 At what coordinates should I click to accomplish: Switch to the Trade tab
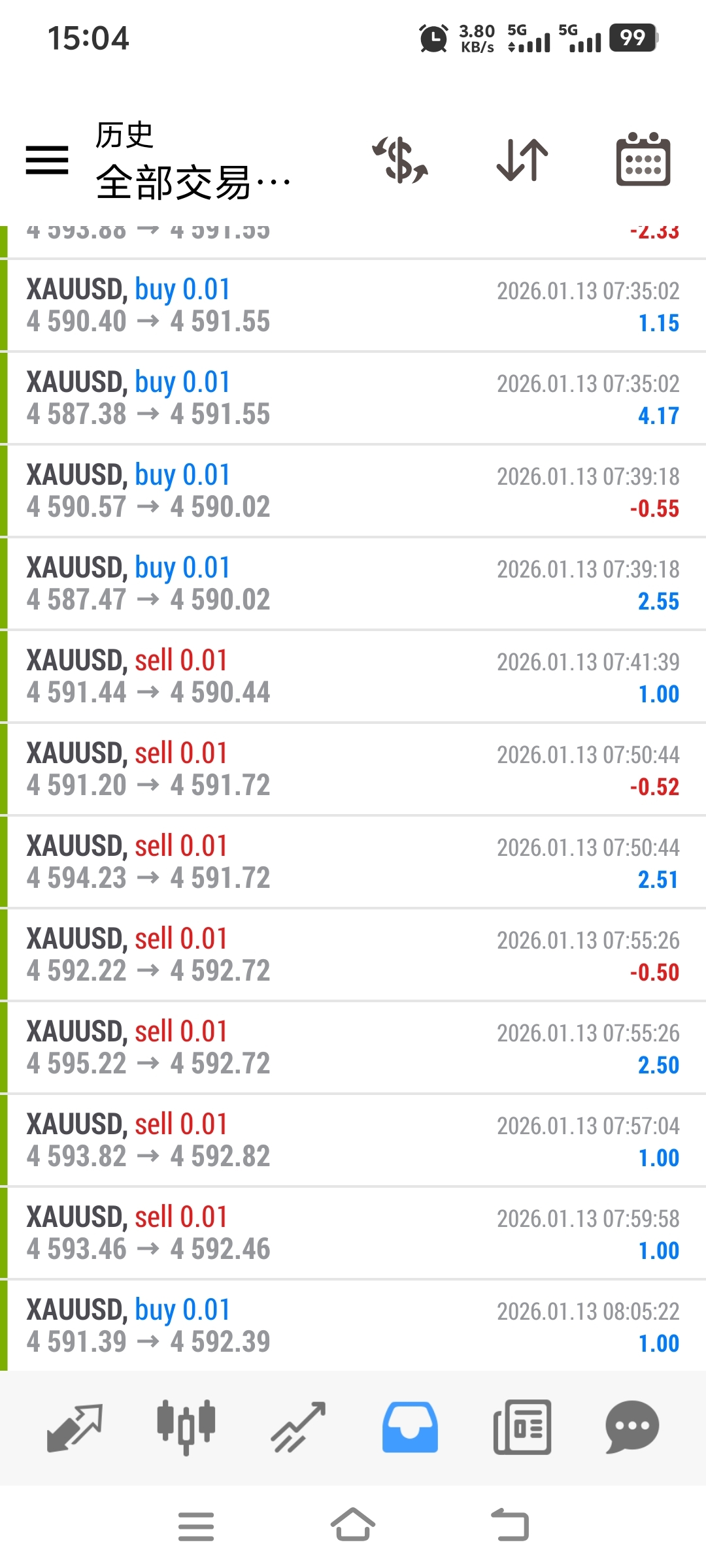299,1428
